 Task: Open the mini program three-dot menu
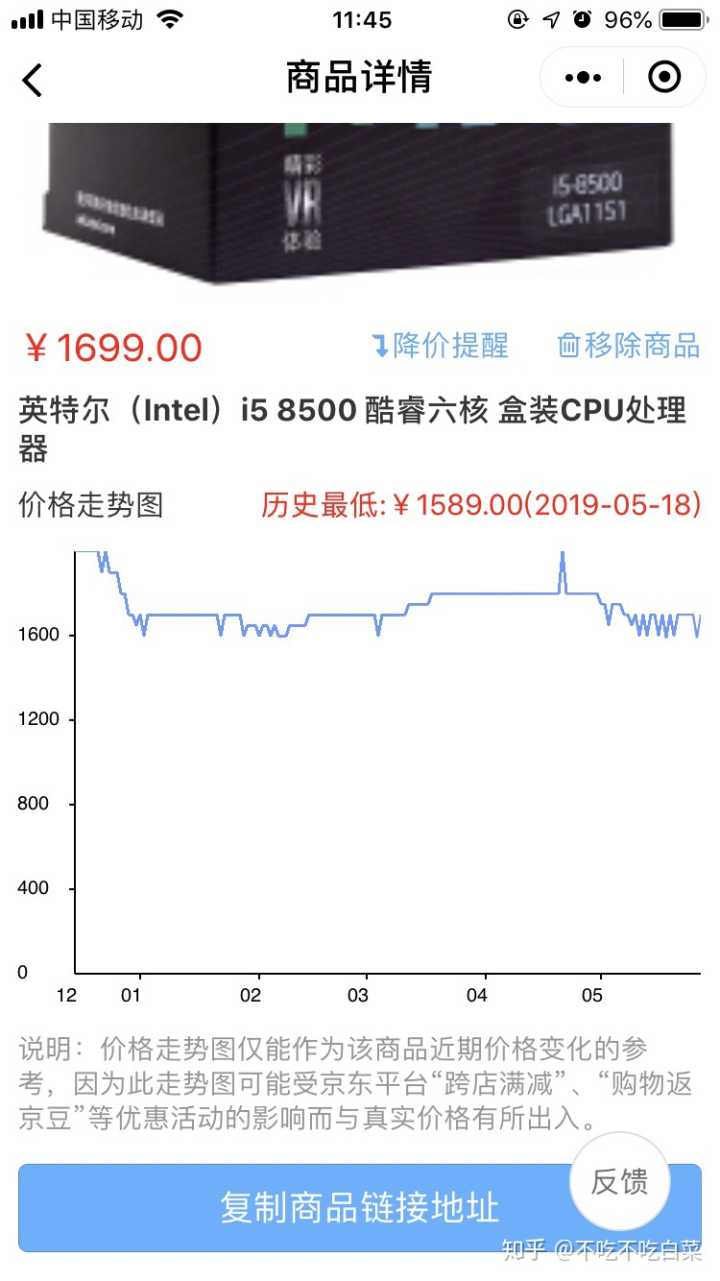tap(583, 77)
